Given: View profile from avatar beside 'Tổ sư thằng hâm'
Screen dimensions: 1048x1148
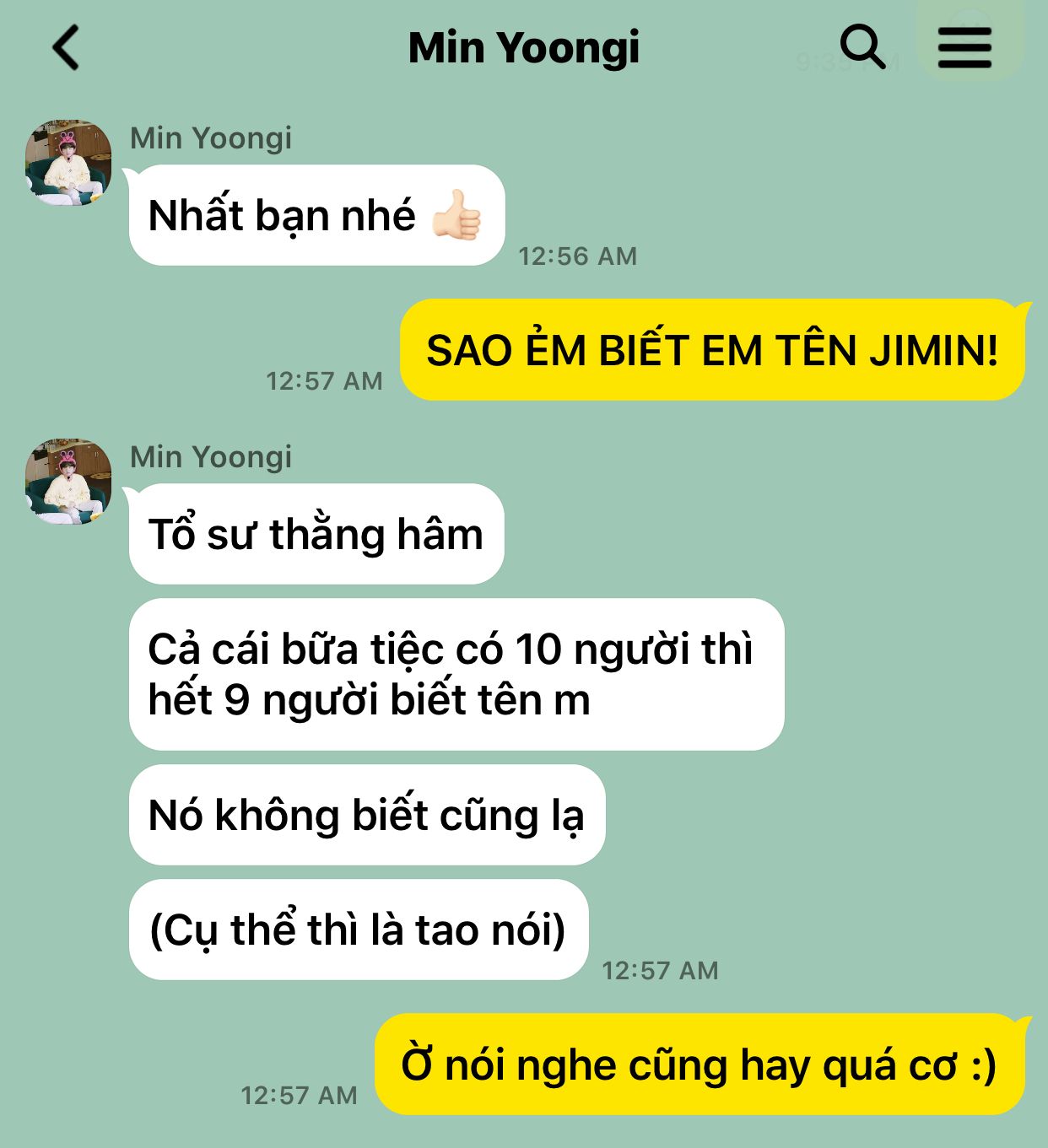Looking at the screenshot, I should [68, 481].
